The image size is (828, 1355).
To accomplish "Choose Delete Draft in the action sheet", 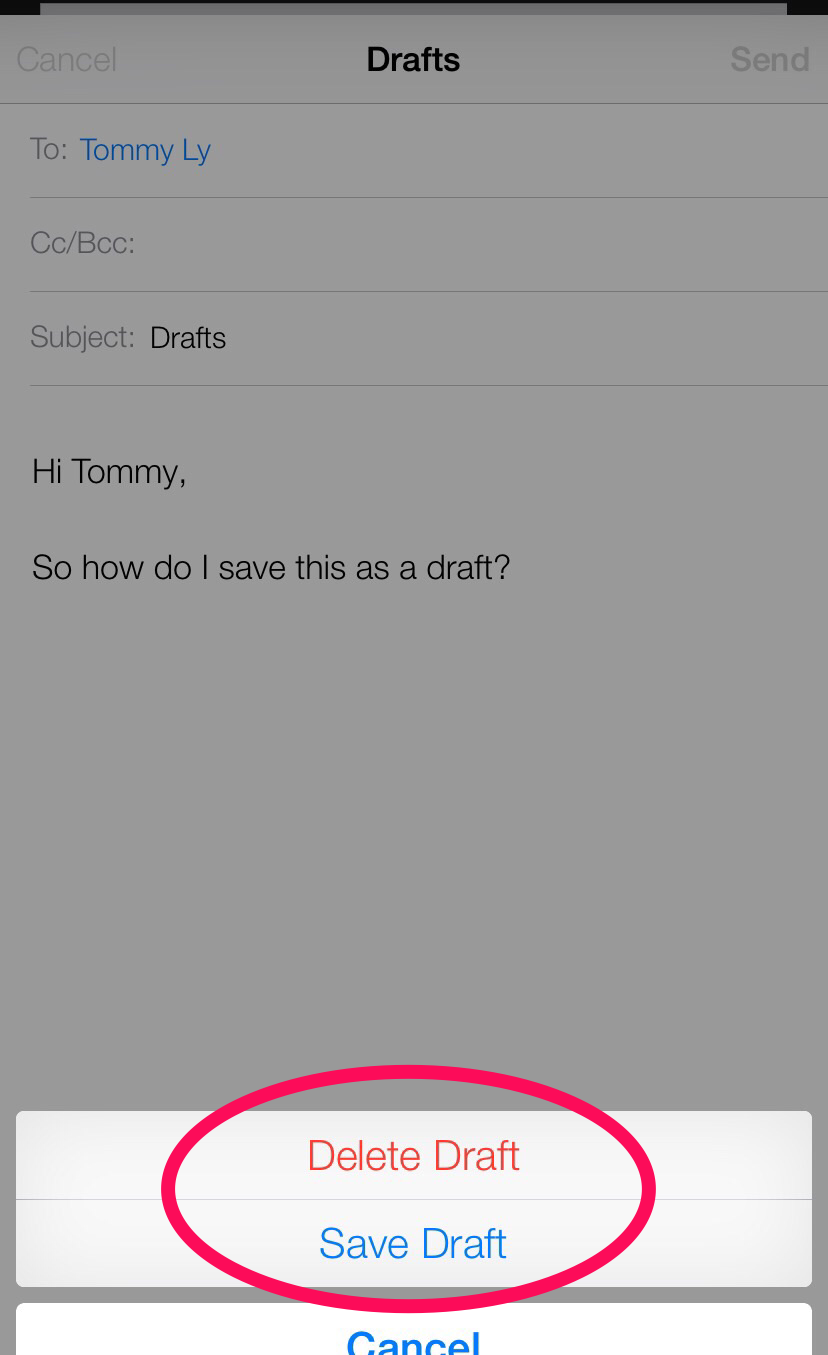I will pyautogui.click(x=414, y=1155).
